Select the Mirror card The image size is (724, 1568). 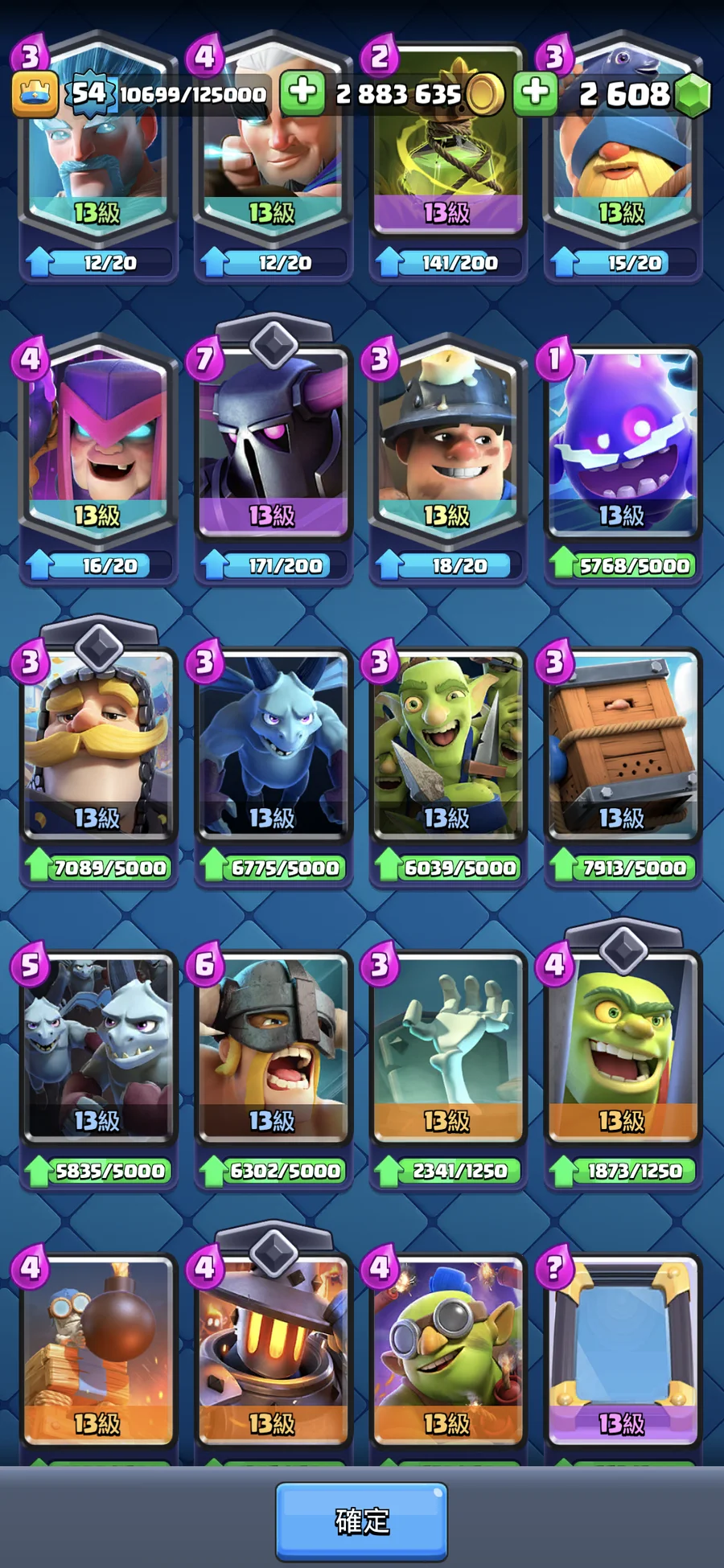coord(622,1351)
